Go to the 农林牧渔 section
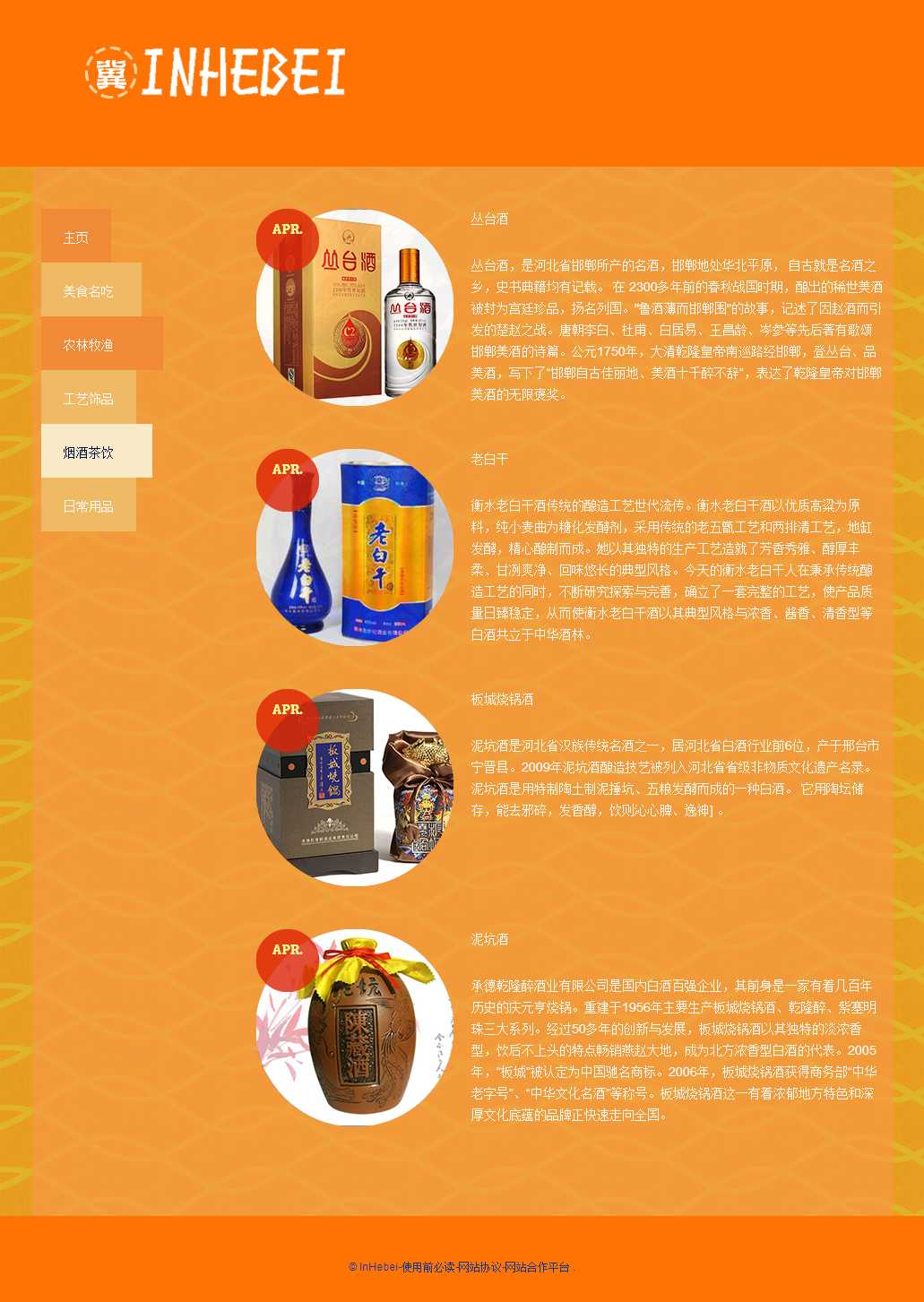Image resolution: width=924 pixels, height=1302 pixels. (89, 345)
